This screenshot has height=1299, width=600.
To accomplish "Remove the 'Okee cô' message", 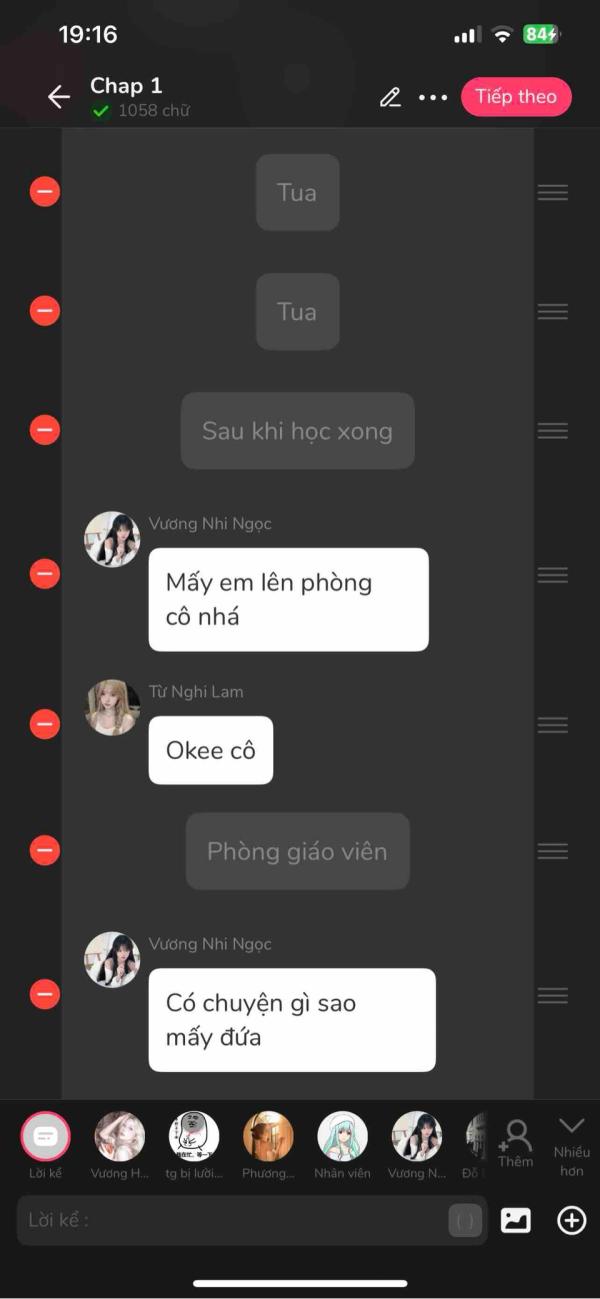I will (x=45, y=723).
